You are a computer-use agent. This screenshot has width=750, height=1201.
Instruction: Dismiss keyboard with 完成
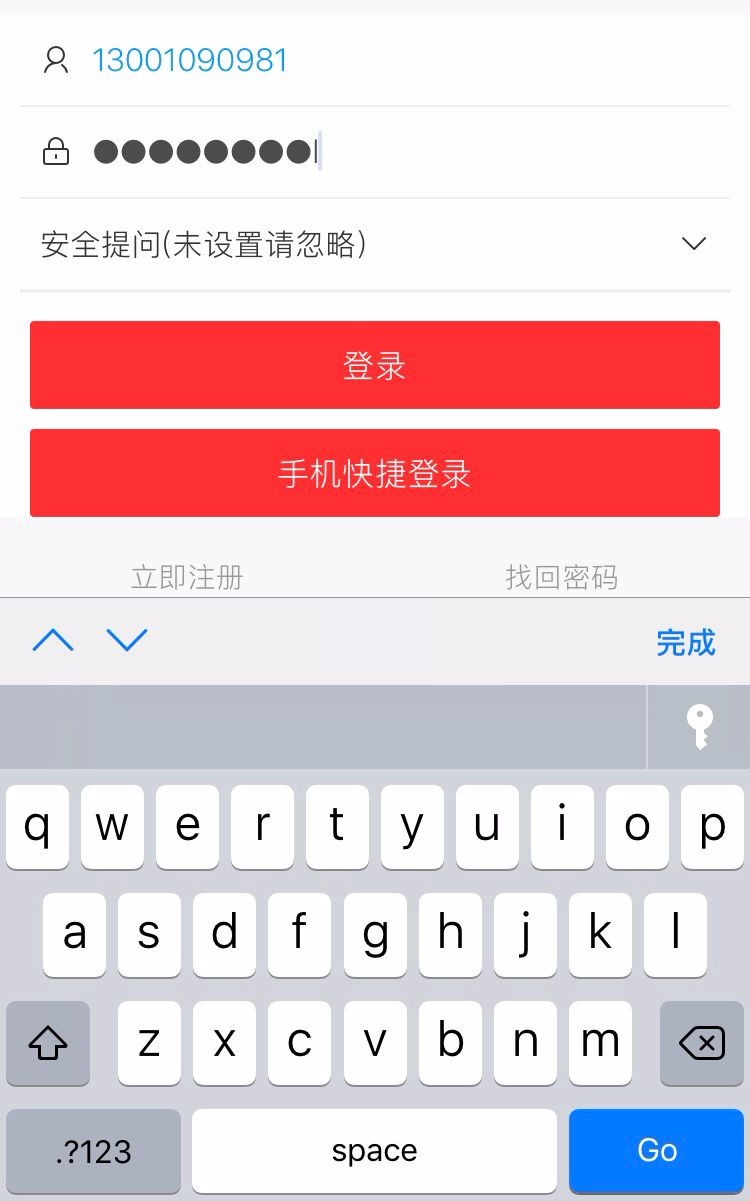coord(686,642)
